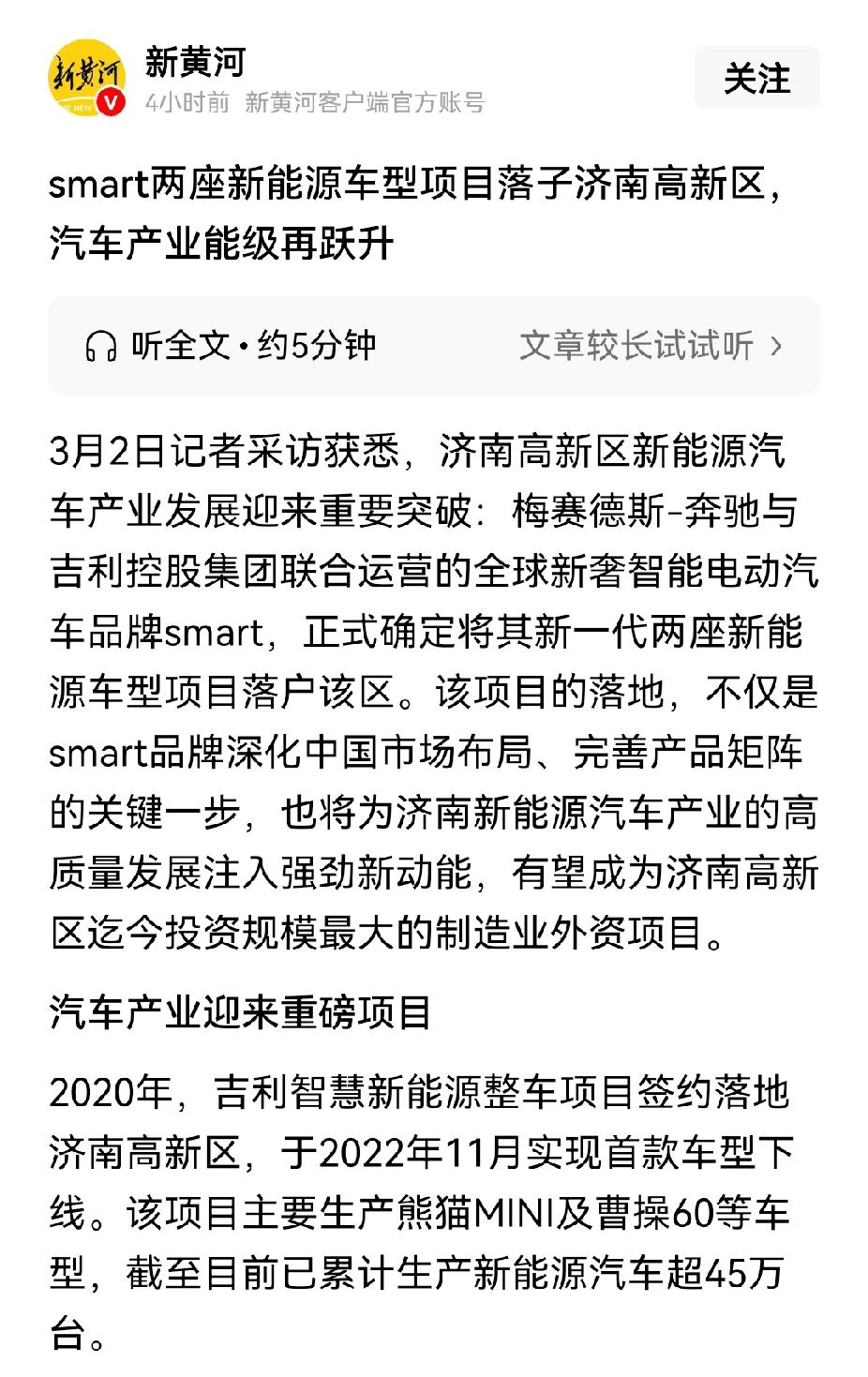Tap the 听全文 label in the audio bar

[178, 345]
